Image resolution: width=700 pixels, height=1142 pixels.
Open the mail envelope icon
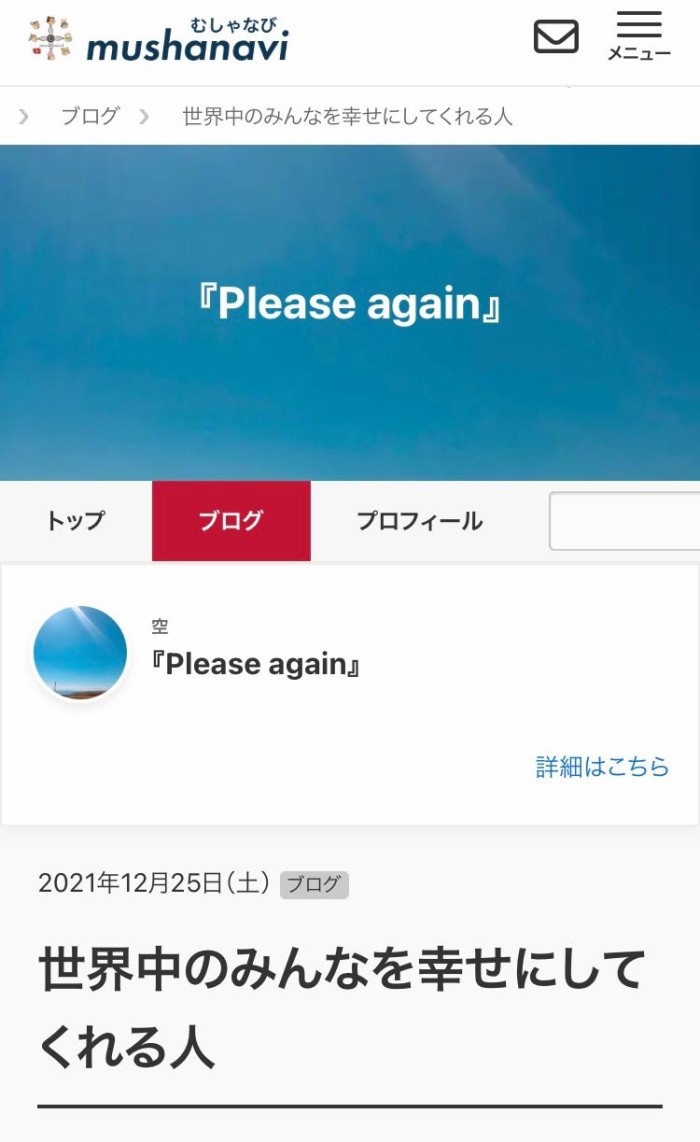pos(556,37)
